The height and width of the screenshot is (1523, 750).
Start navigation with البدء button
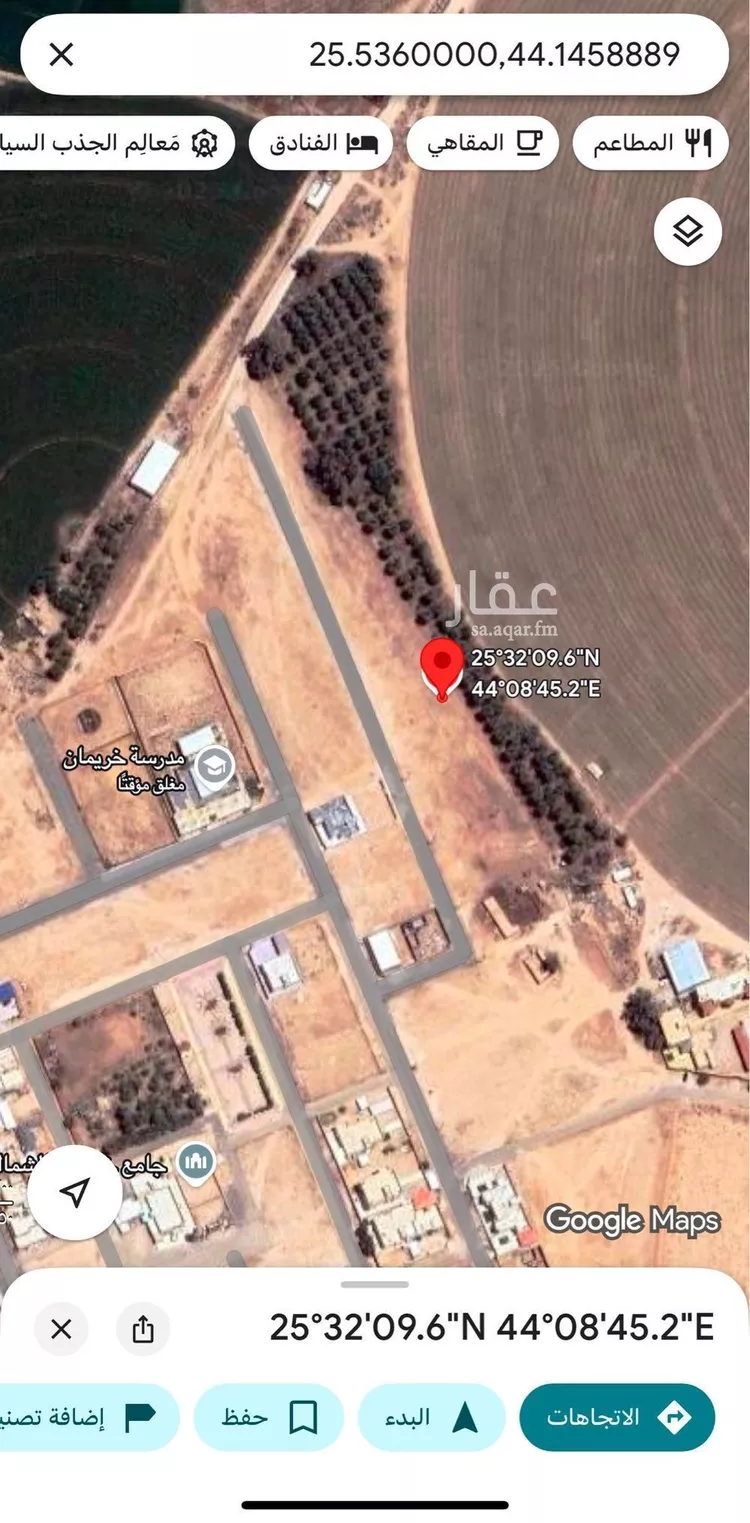tap(431, 1417)
